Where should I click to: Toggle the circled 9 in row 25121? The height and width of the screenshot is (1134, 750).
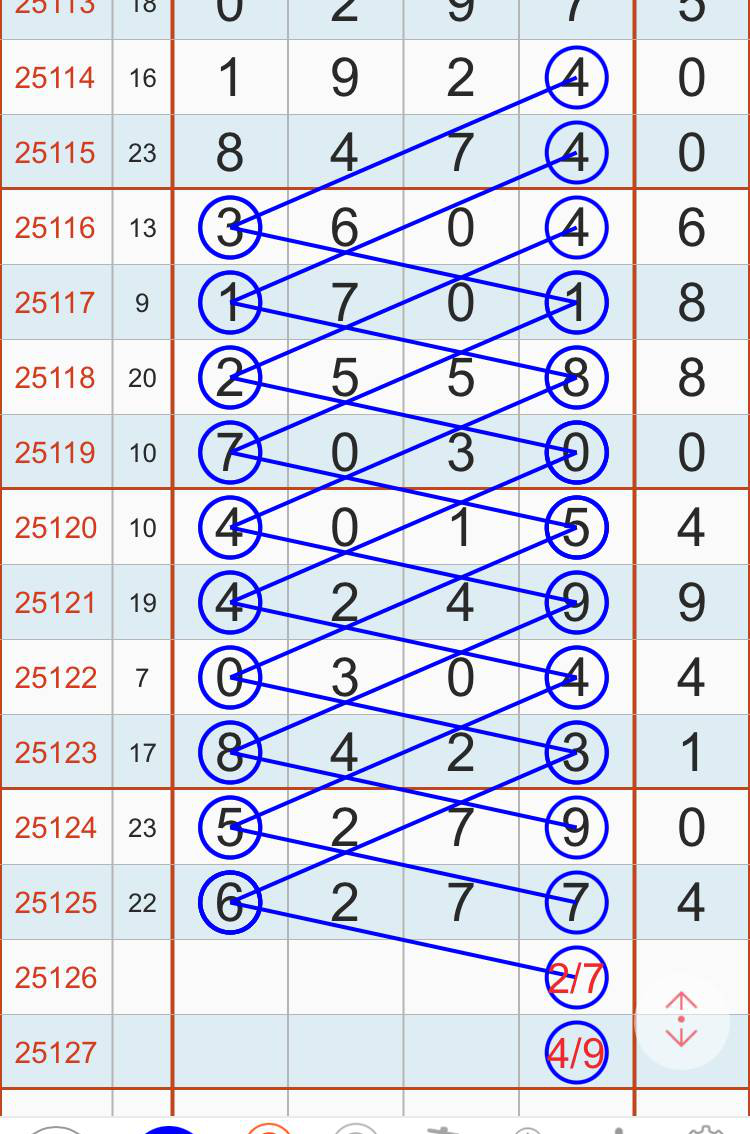tap(576, 602)
